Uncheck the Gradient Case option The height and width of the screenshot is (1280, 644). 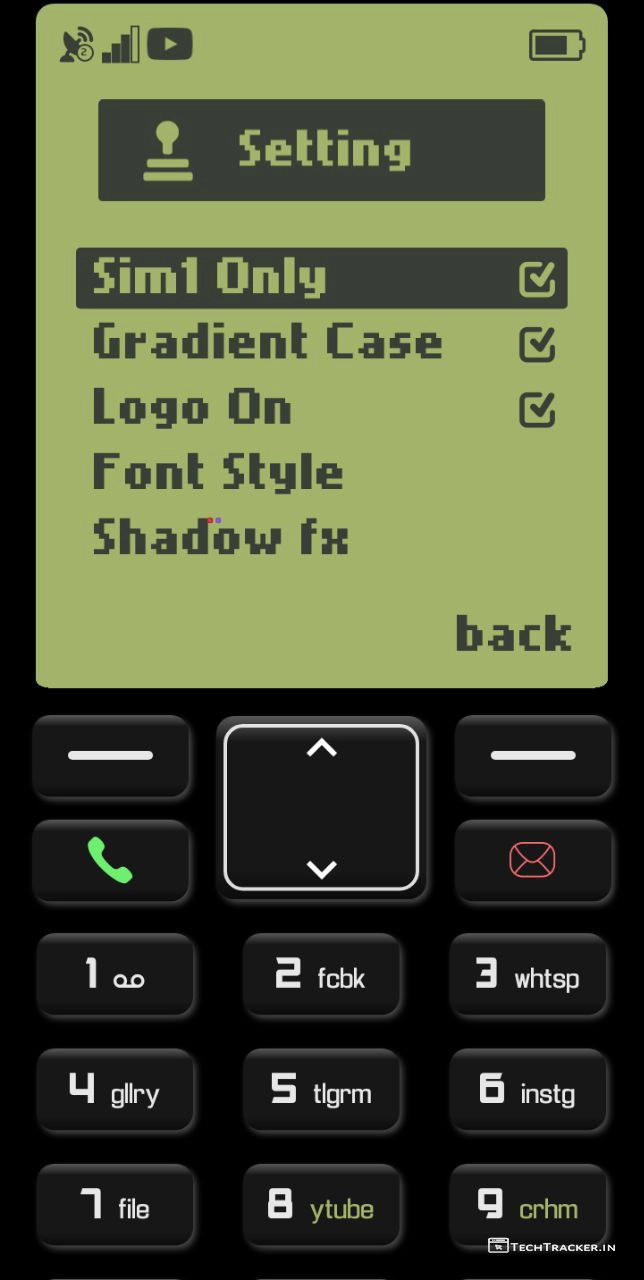click(x=537, y=344)
